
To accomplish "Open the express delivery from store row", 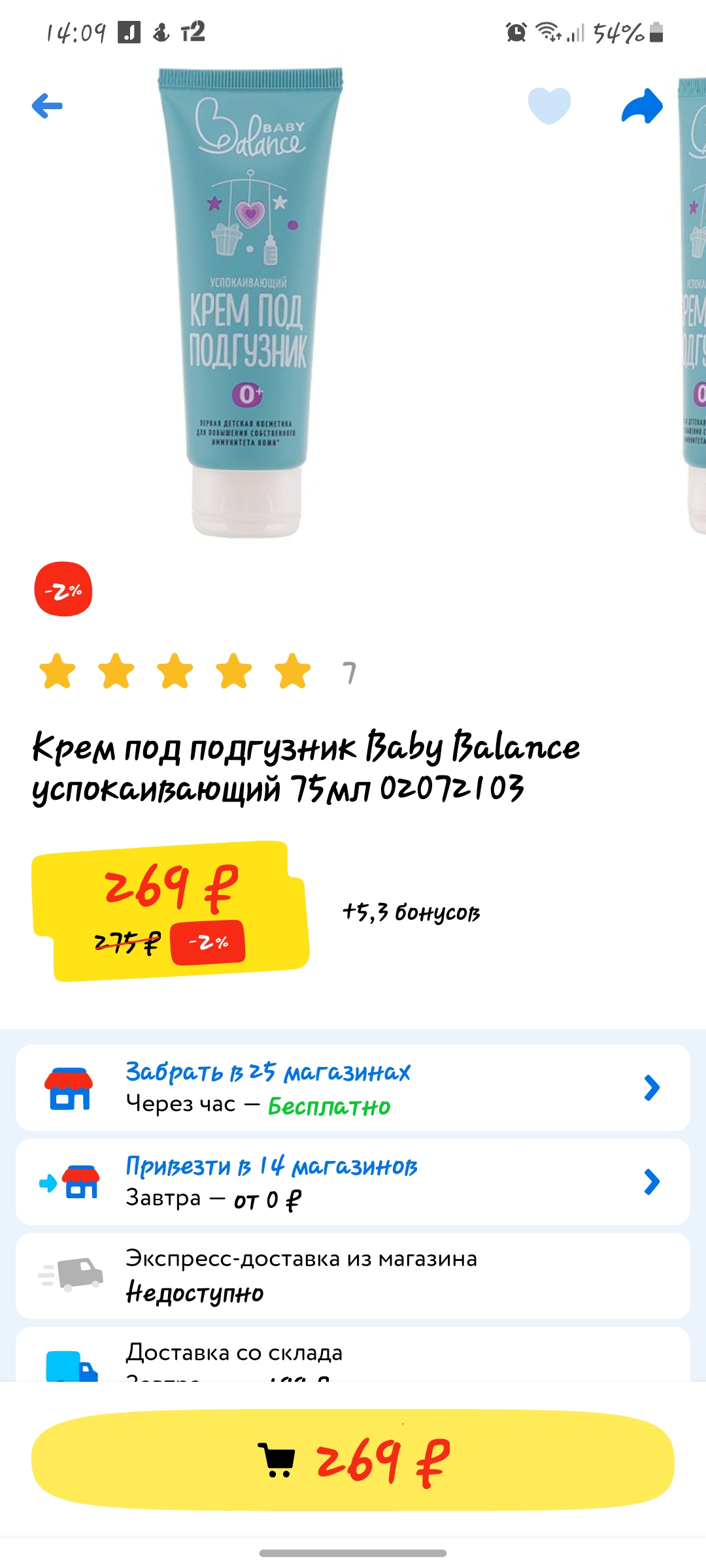I will pos(353,1276).
